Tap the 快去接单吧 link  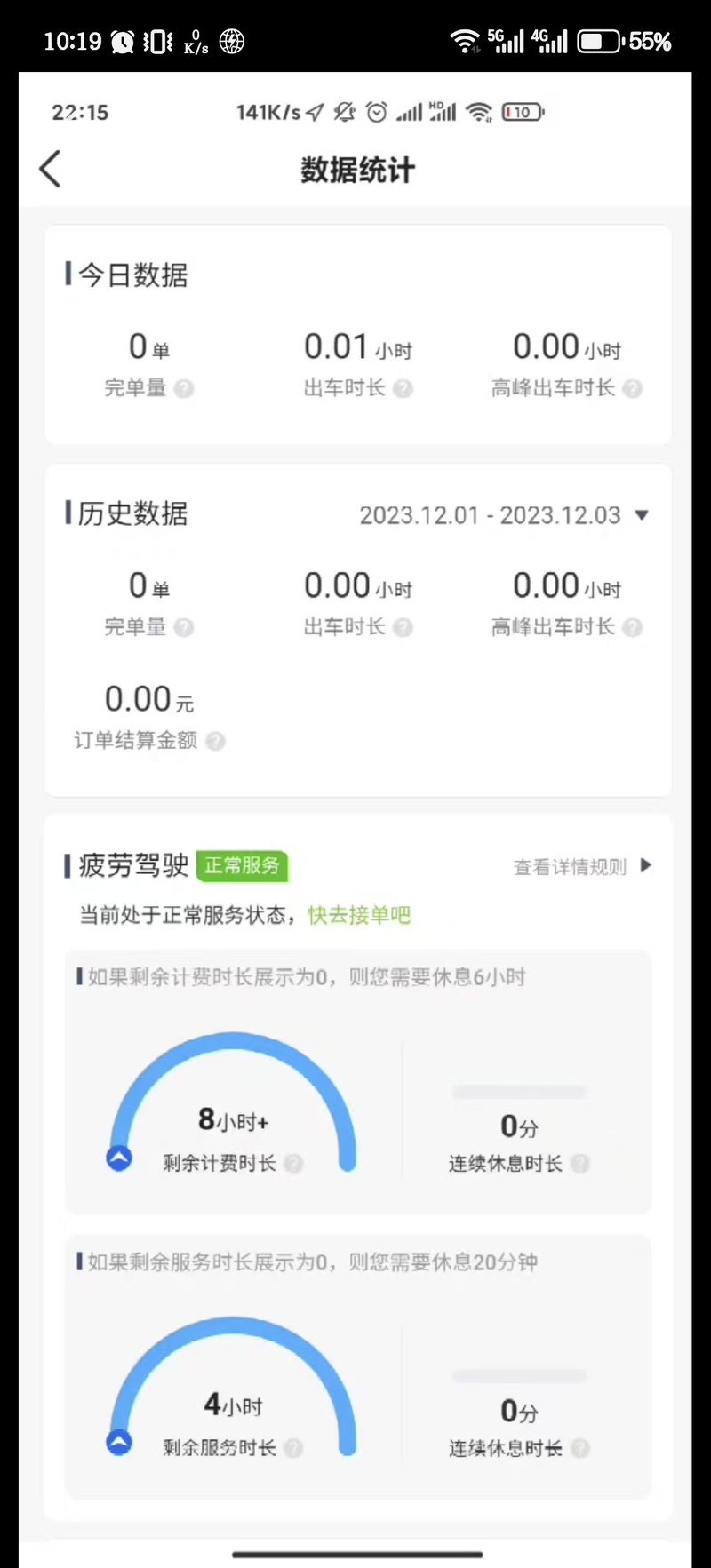[x=359, y=915]
